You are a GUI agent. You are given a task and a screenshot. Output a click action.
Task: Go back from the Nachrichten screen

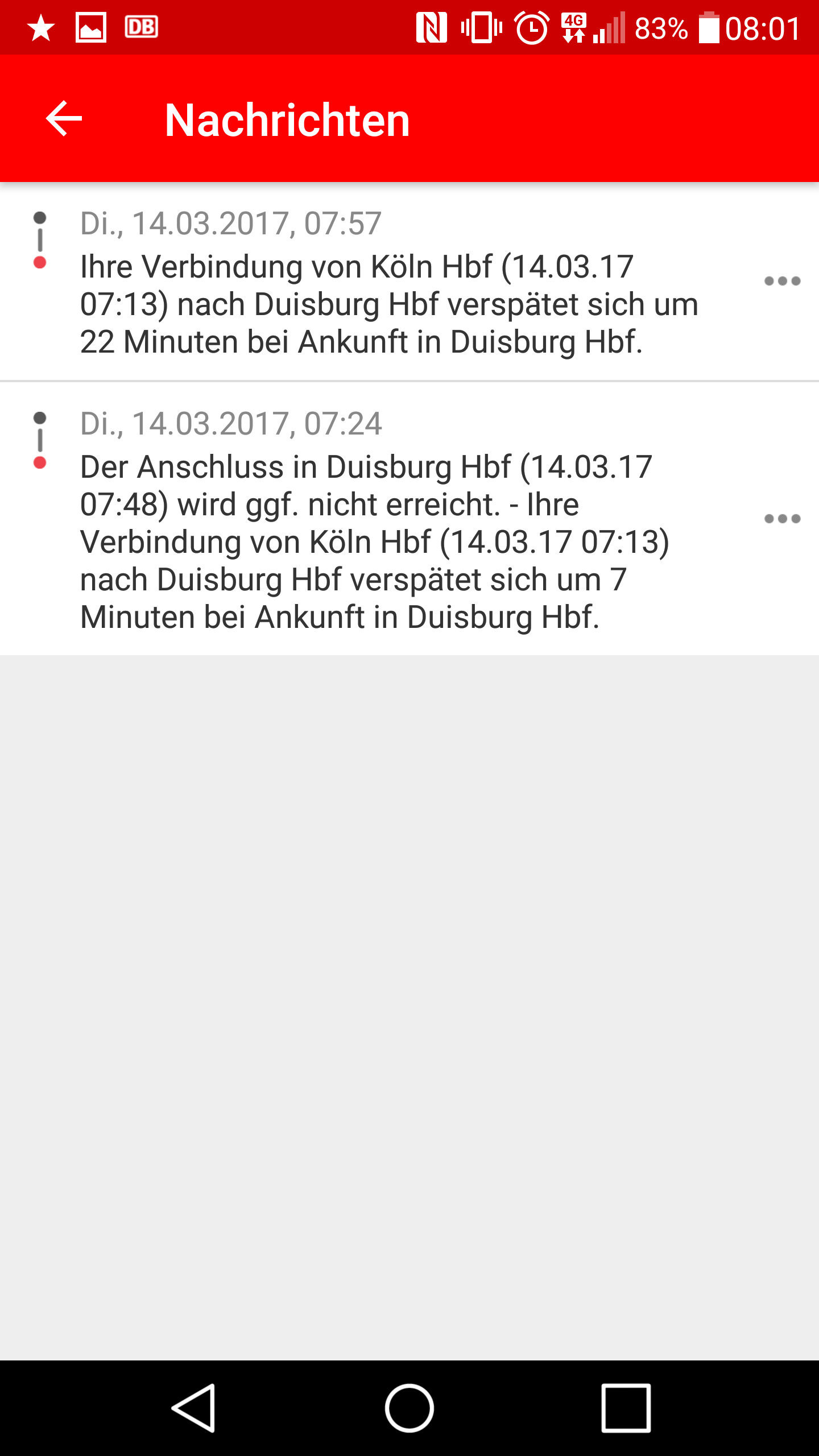(x=64, y=119)
